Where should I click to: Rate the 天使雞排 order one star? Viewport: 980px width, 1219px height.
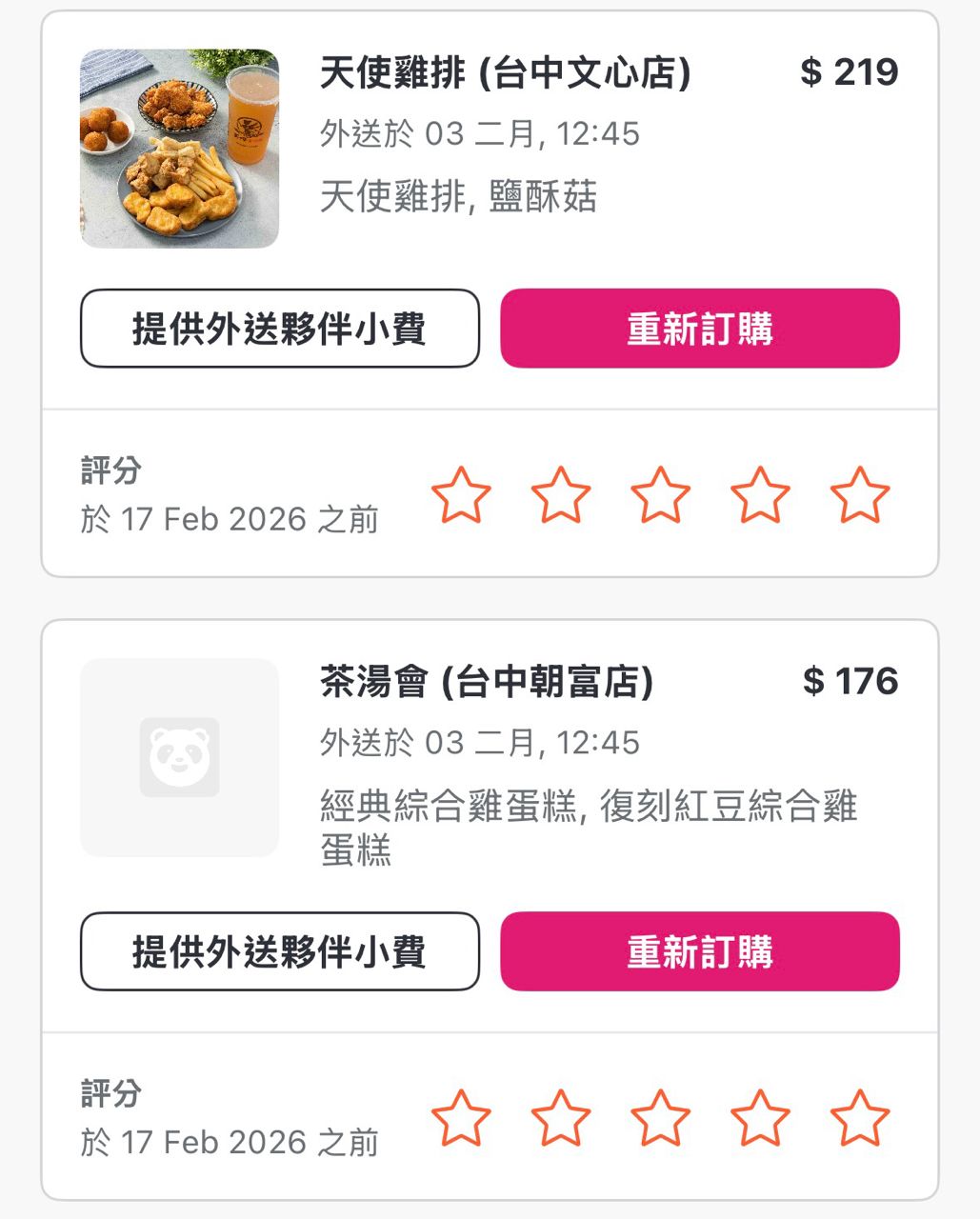click(461, 495)
